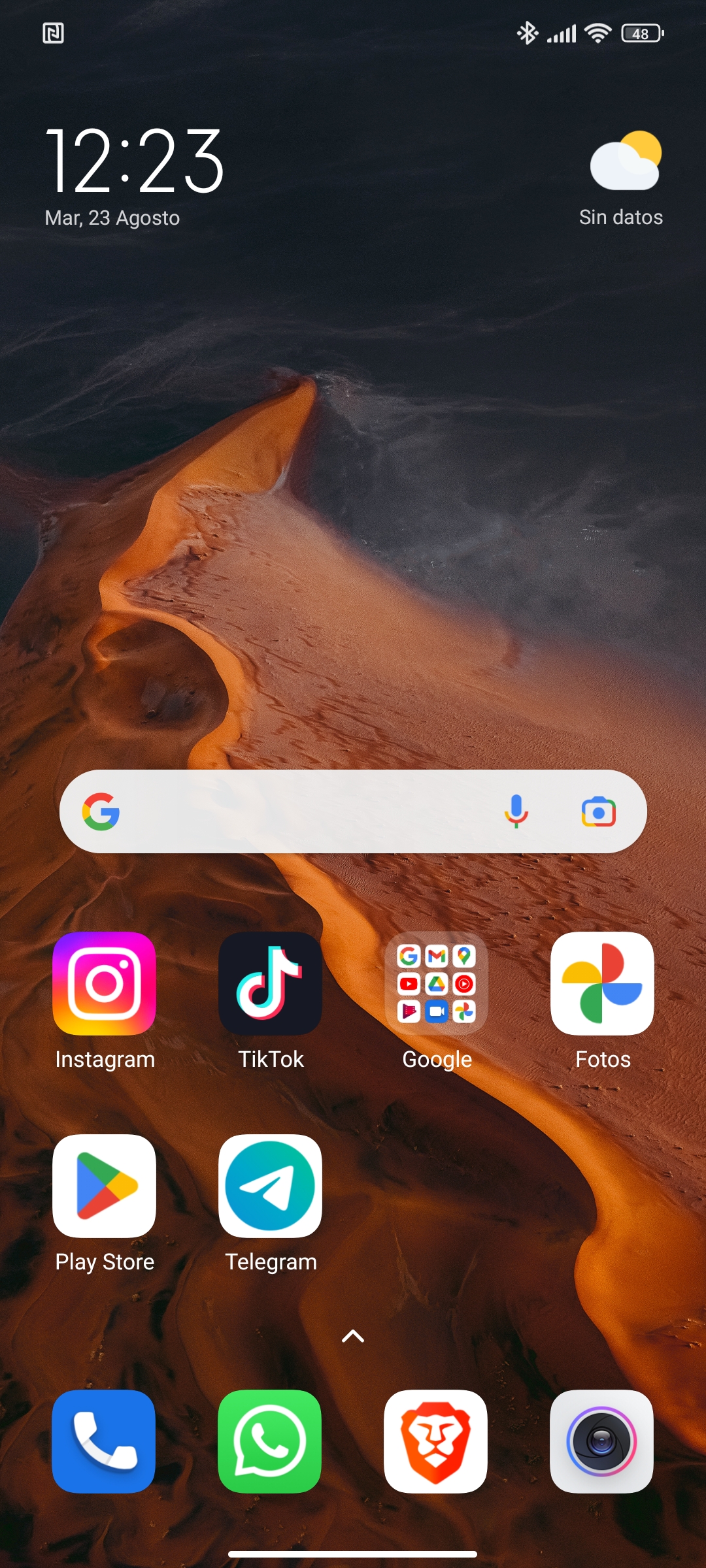706x1568 pixels.
Task: Open the Play Store
Action: [105, 1186]
